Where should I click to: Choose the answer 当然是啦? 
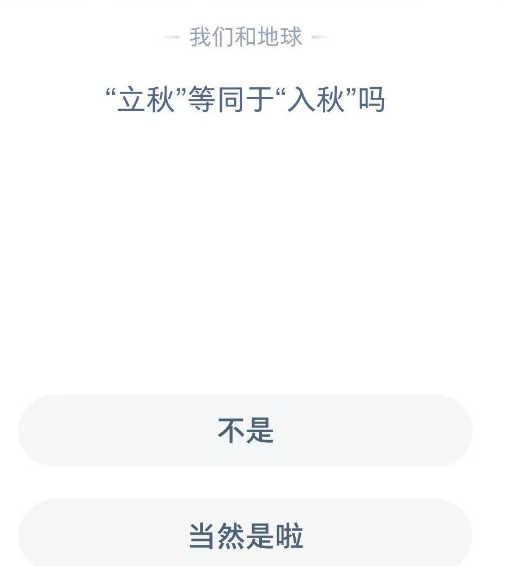pos(245,534)
